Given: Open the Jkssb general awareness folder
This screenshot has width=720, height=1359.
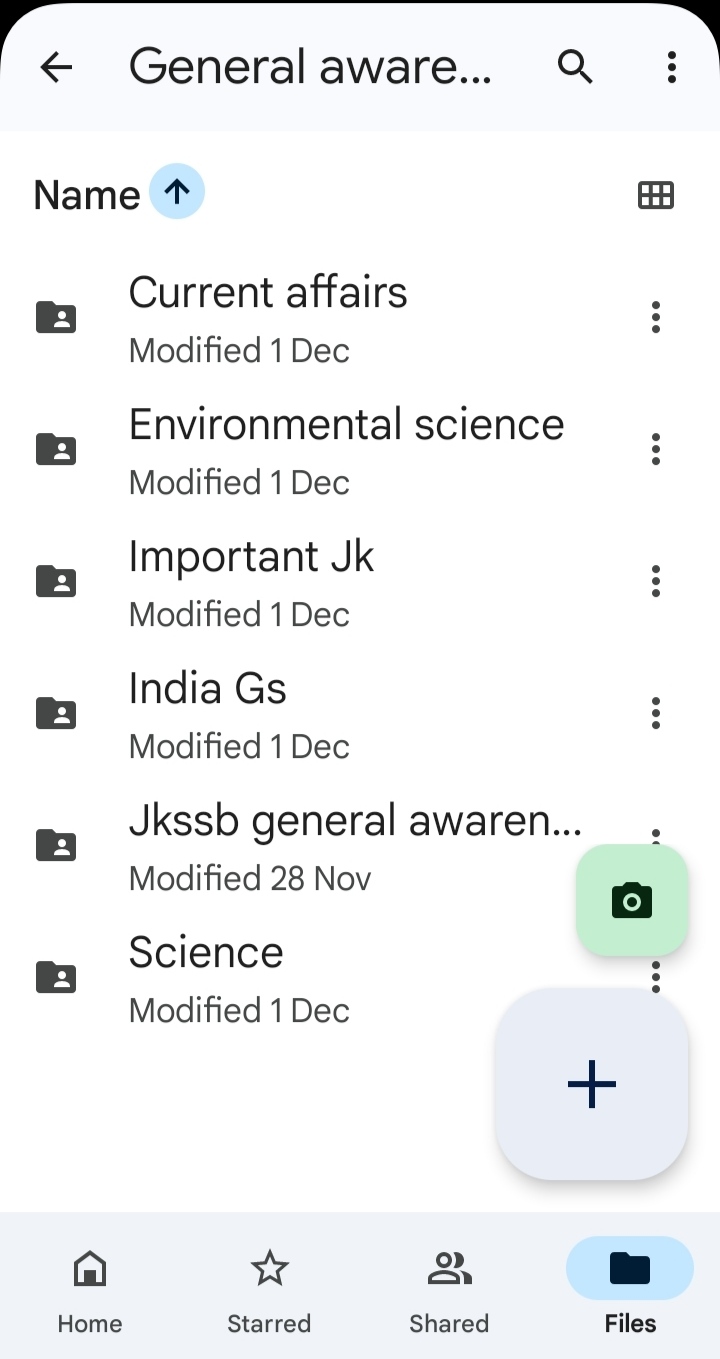Looking at the screenshot, I should click(x=355, y=846).
